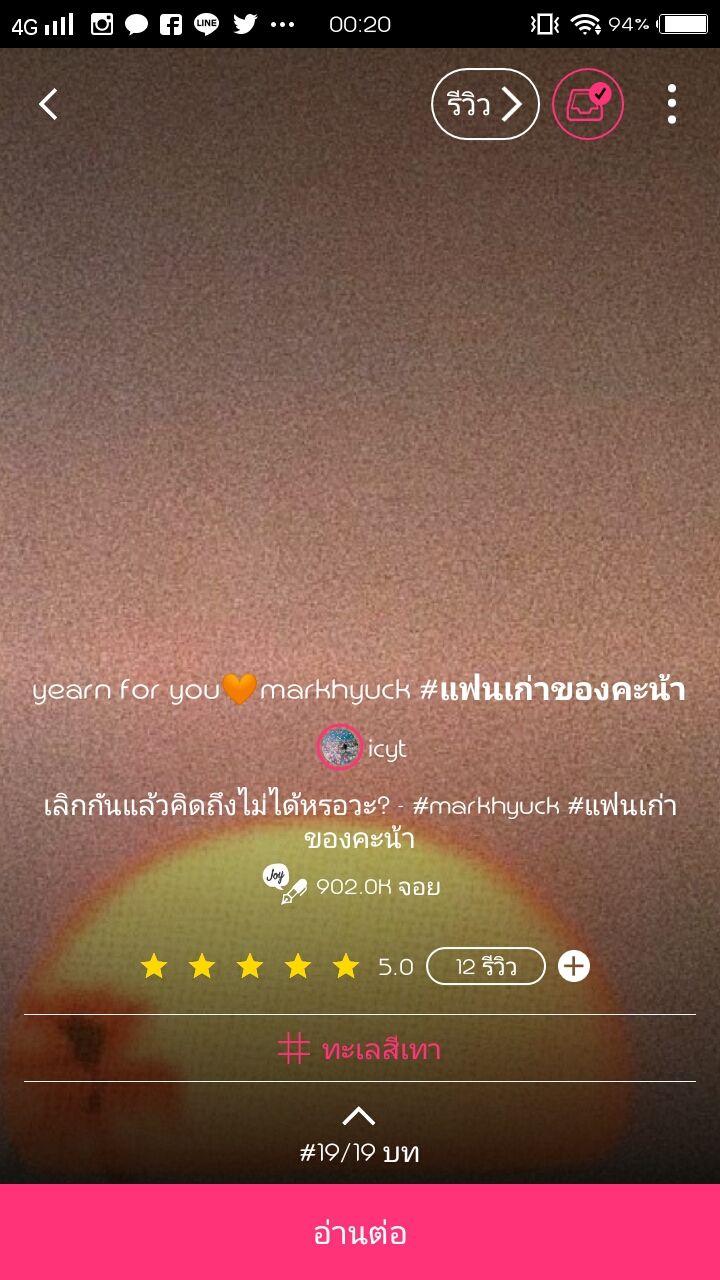720x1280 pixels.
Task: Open the ทะเลสีเทา hashtag
Action: pyautogui.click(x=360, y=1049)
